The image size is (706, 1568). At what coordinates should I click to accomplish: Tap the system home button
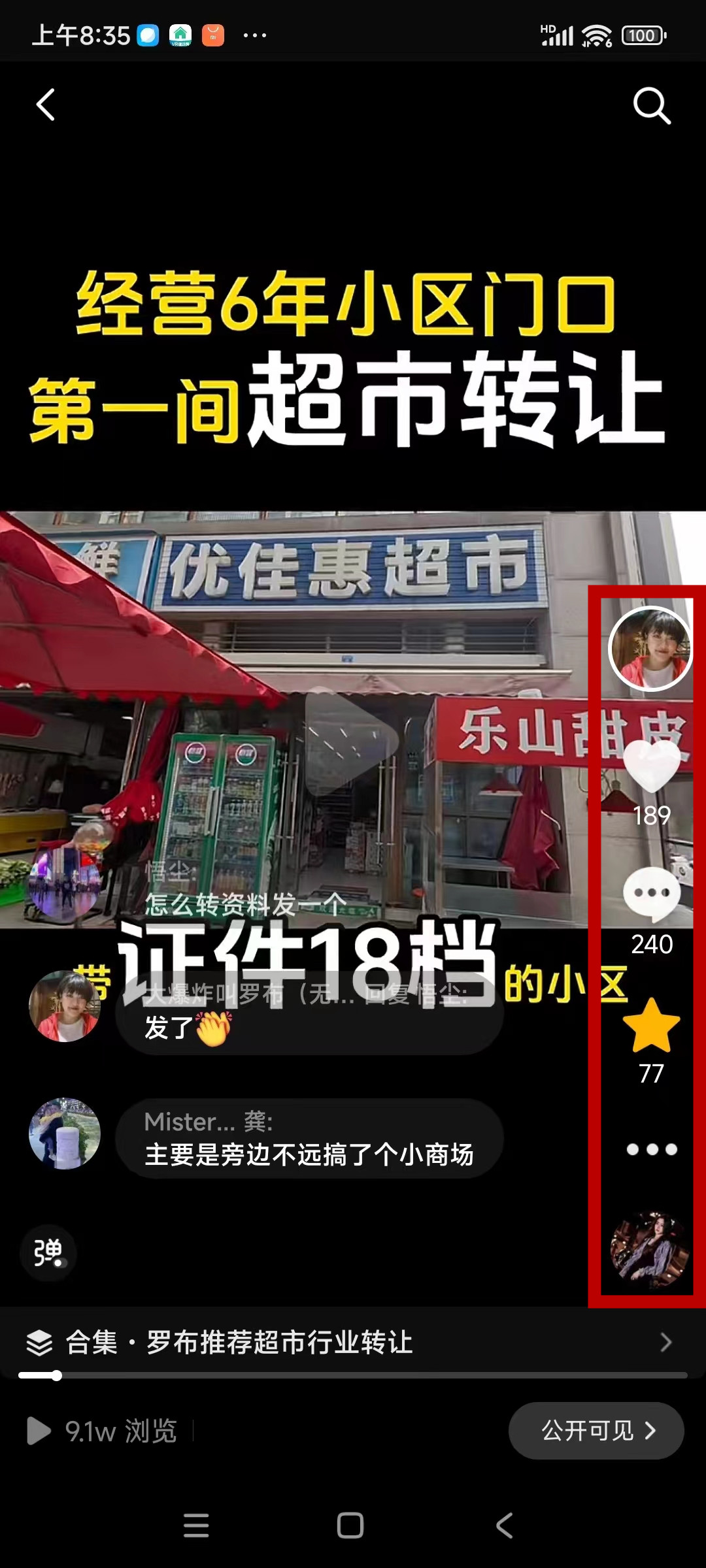click(x=350, y=1526)
